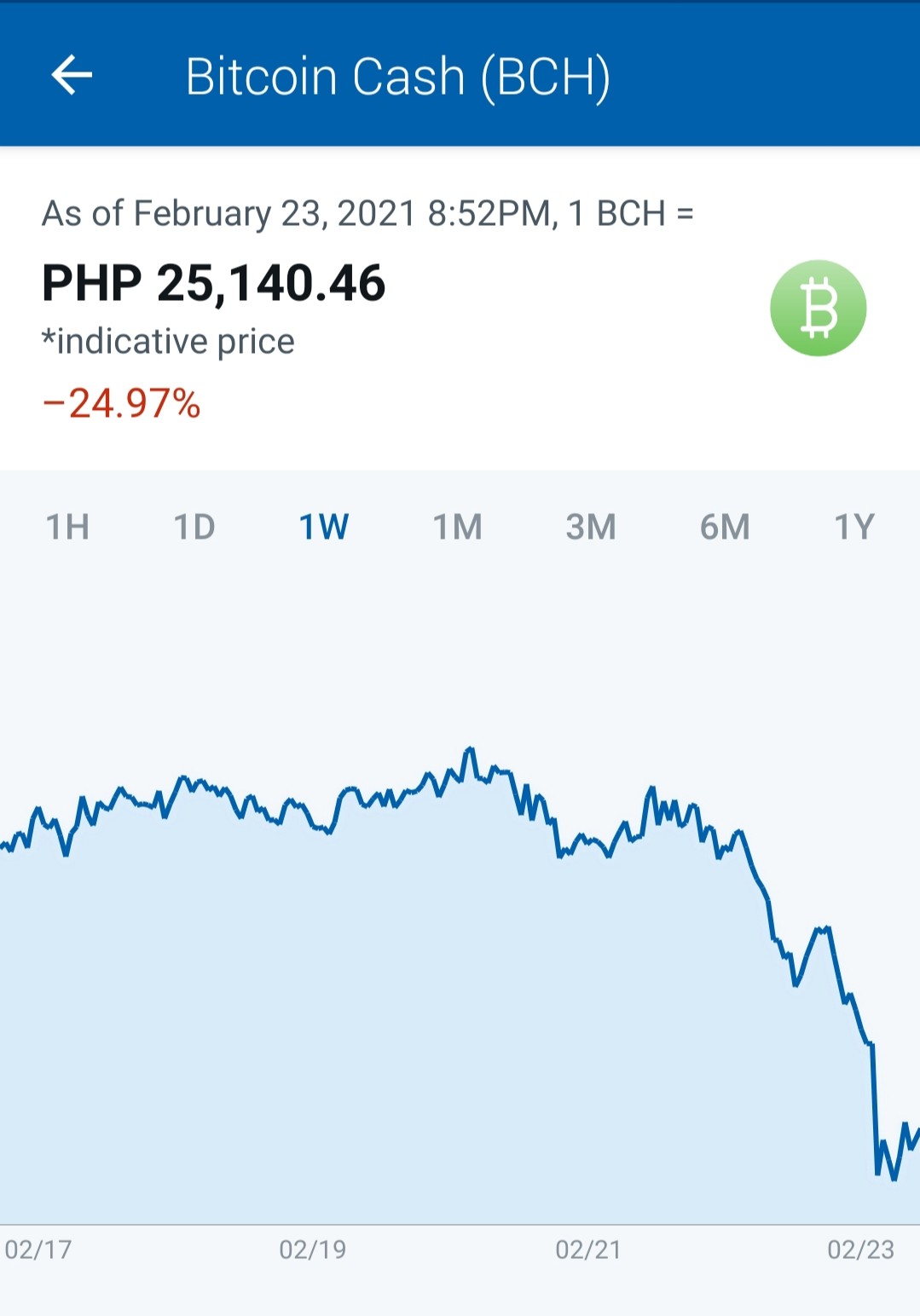Switch chart to 1H range

tap(67, 527)
